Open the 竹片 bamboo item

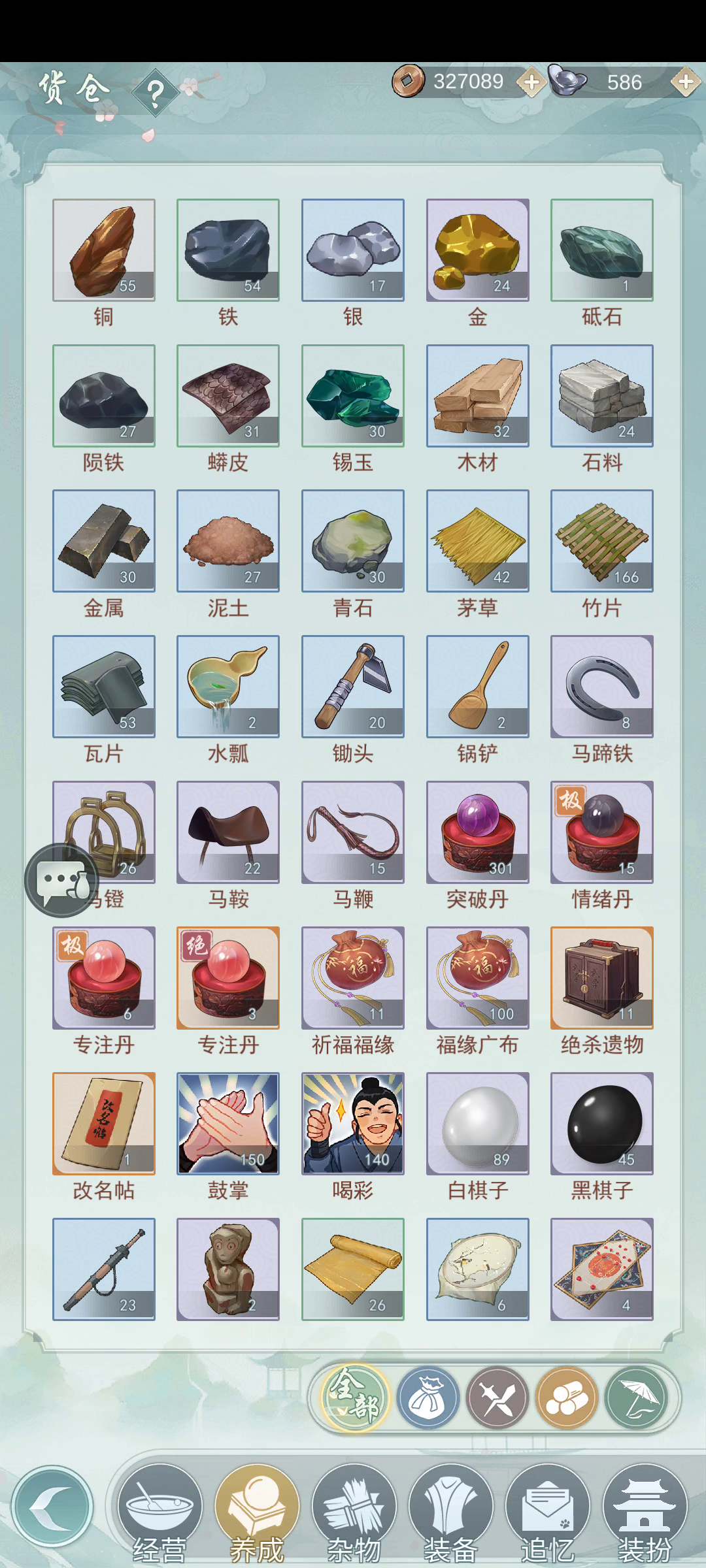coord(601,541)
